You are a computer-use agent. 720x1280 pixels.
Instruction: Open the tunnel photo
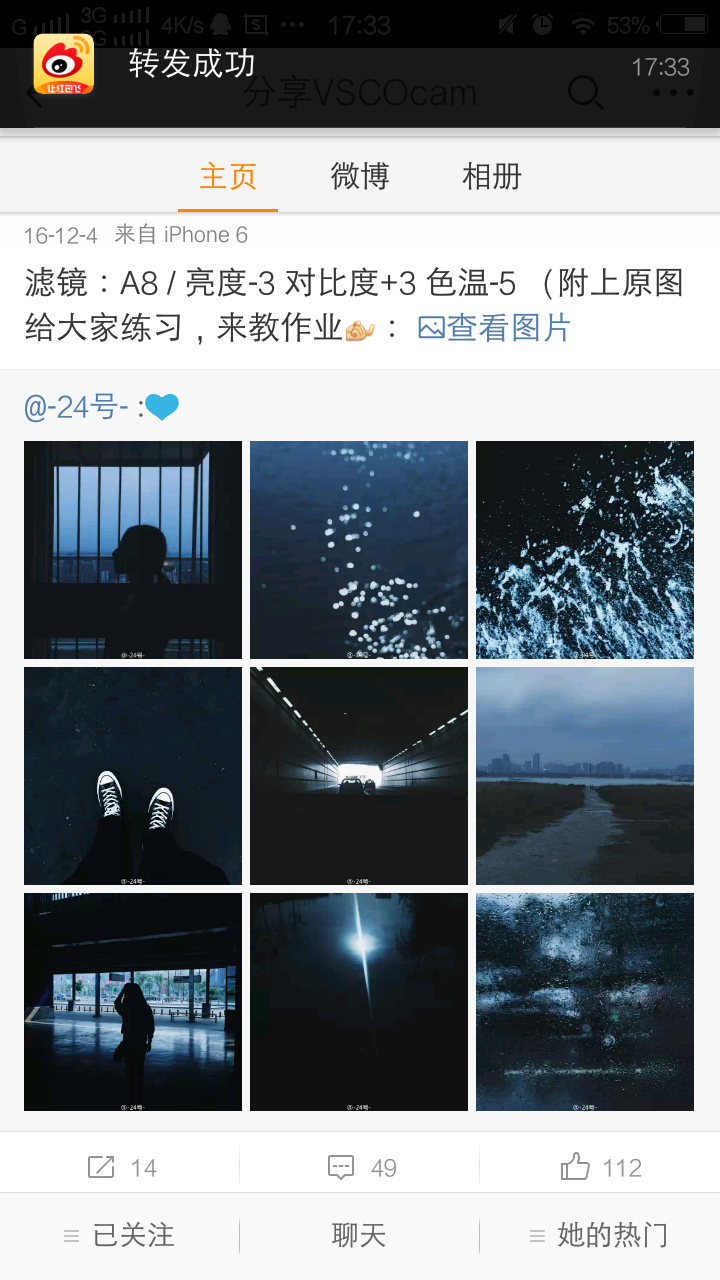[359, 776]
